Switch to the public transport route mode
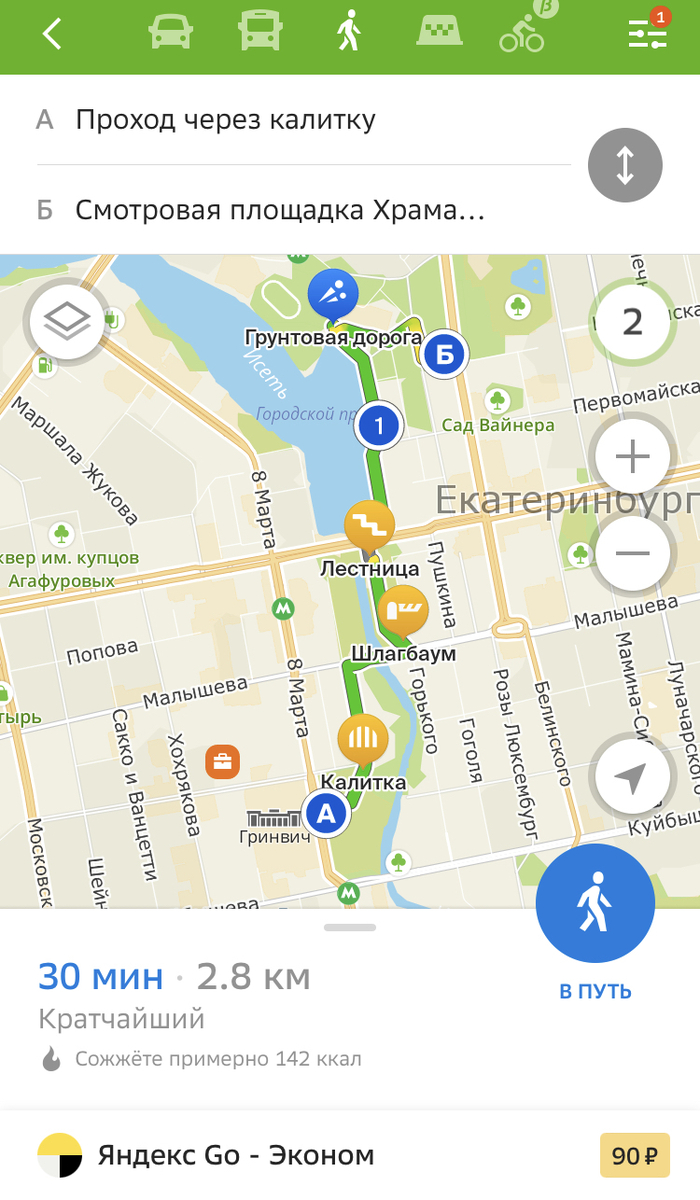The image size is (700, 1200). [x=260, y=33]
